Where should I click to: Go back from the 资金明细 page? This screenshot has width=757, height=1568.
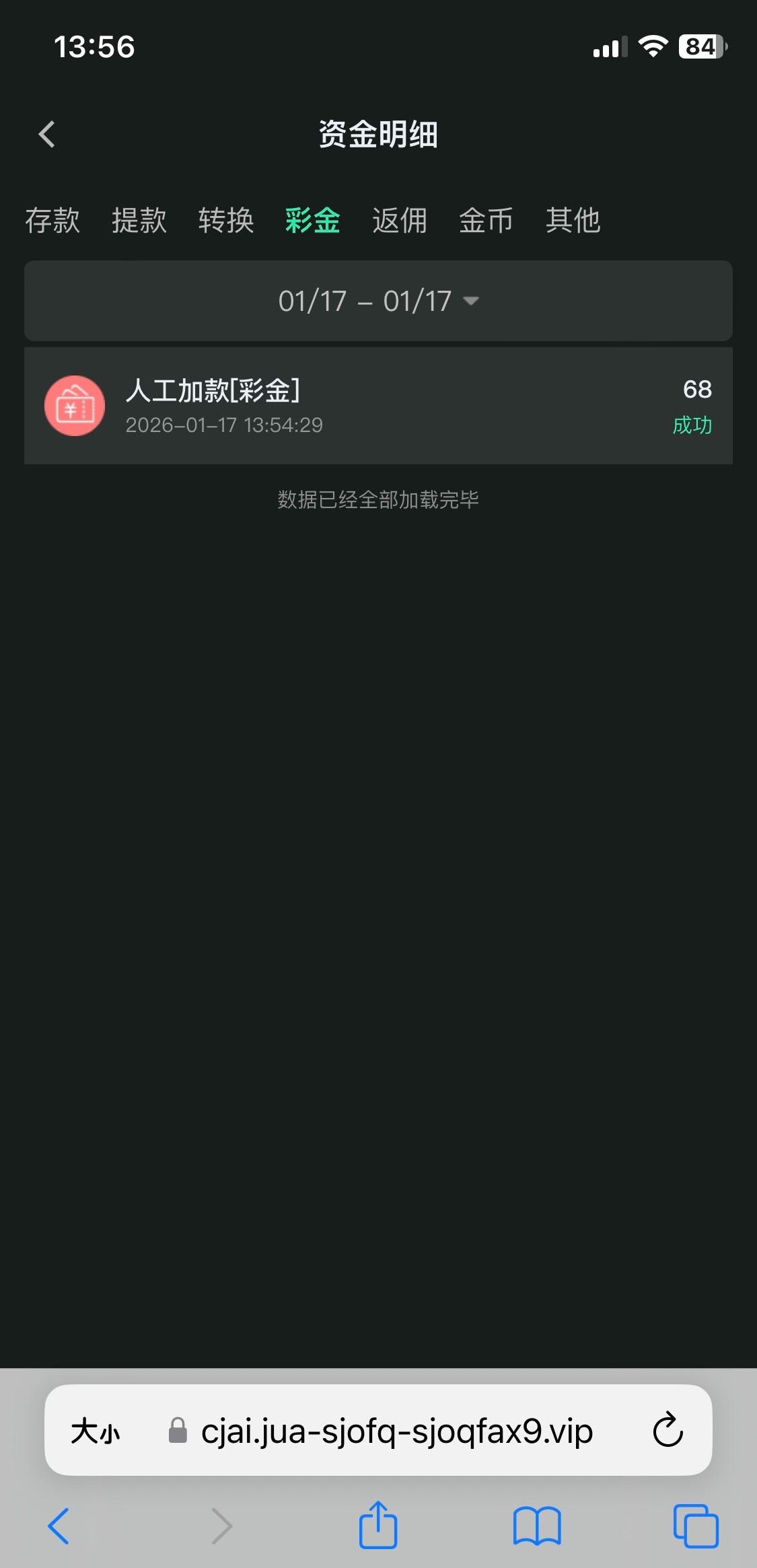(x=46, y=134)
